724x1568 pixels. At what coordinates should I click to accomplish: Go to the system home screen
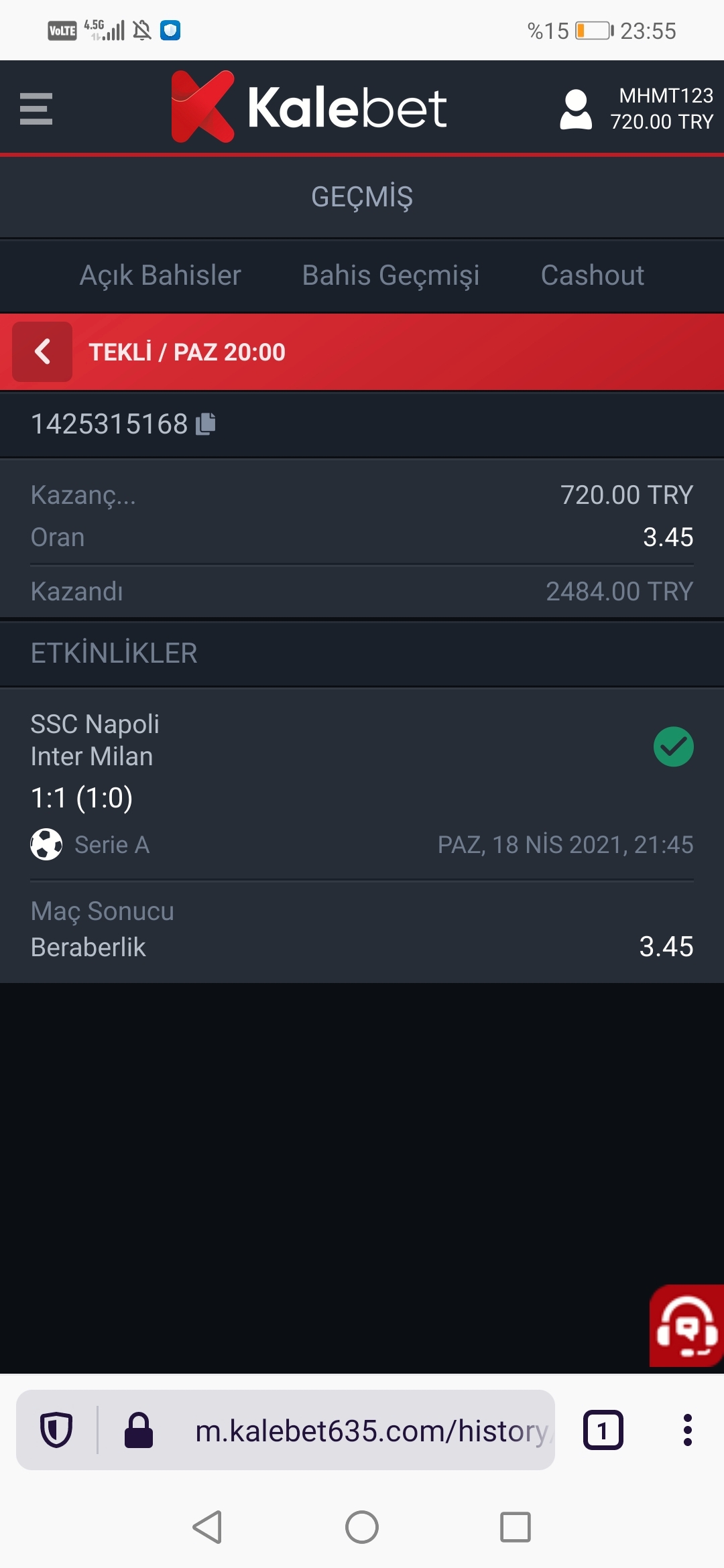[x=362, y=1528]
